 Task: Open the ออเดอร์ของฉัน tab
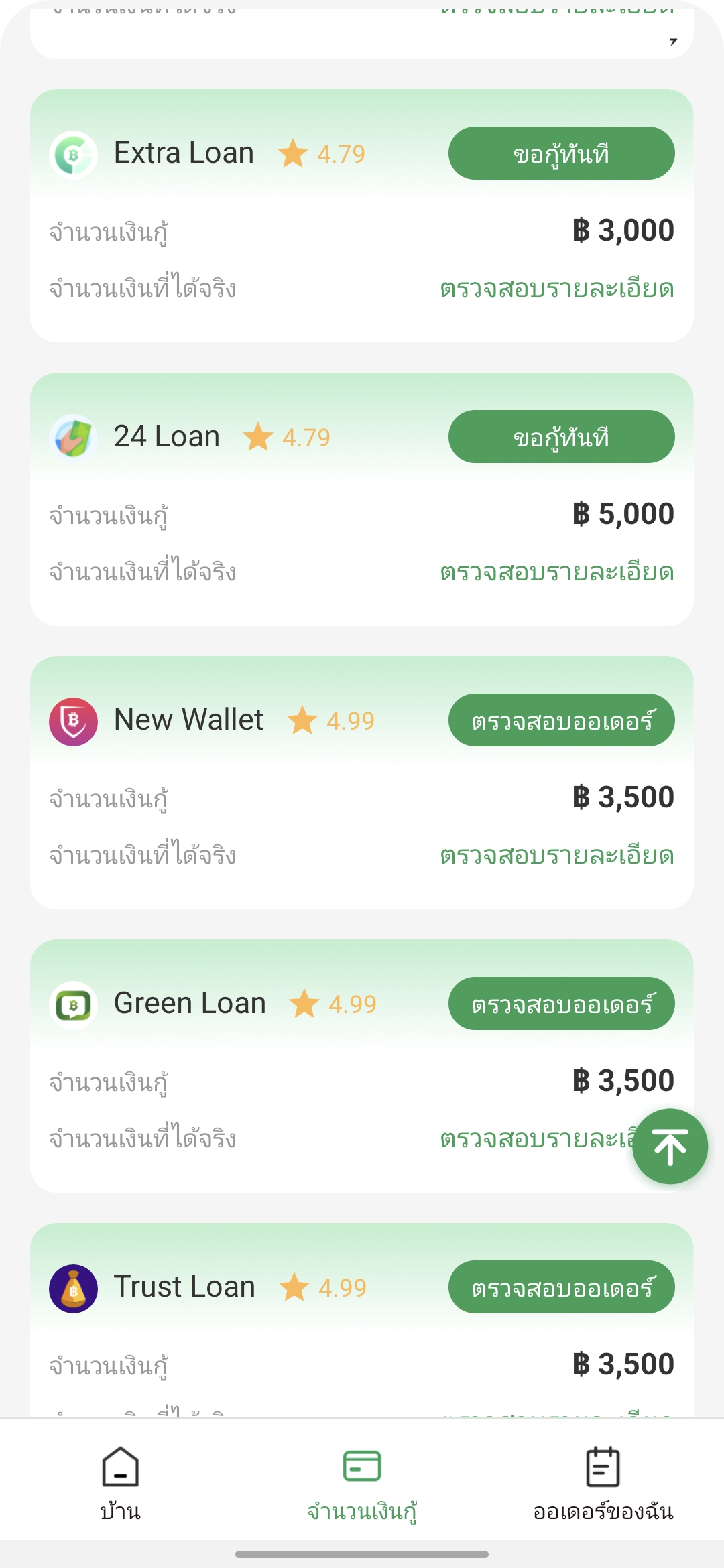pos(603,1484)
